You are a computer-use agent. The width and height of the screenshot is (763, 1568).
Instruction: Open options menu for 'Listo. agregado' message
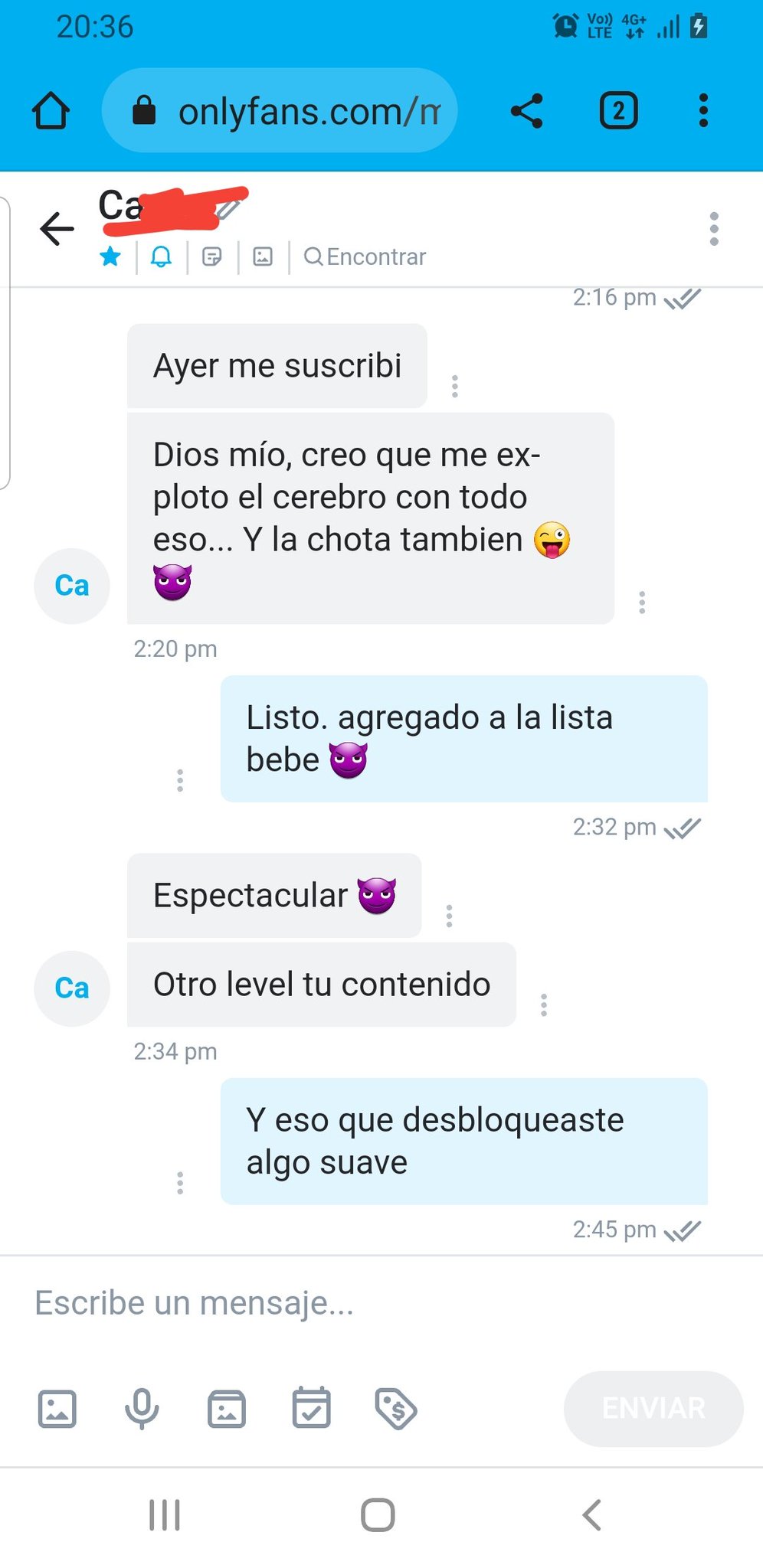(x=180, y=780)
